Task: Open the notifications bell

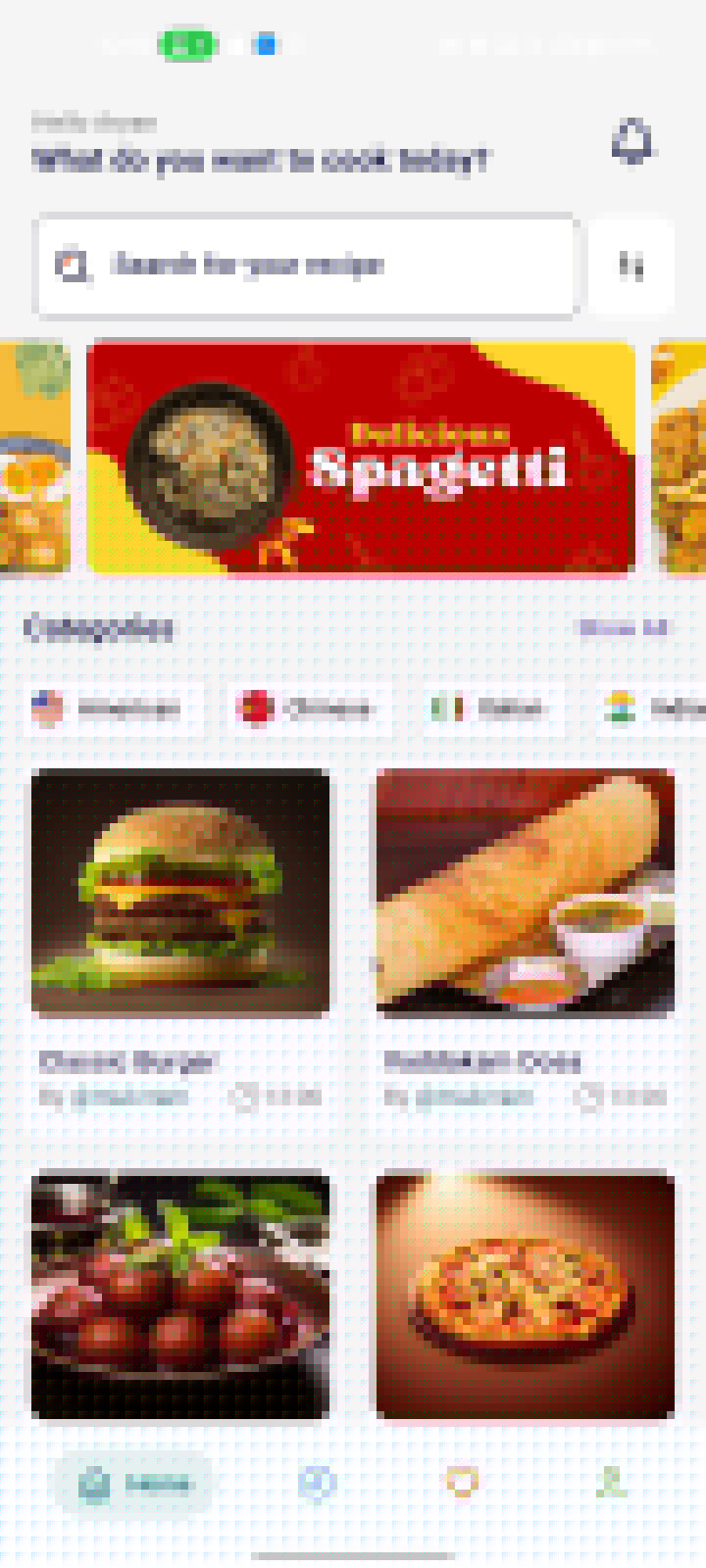Action: coord(632,143)
